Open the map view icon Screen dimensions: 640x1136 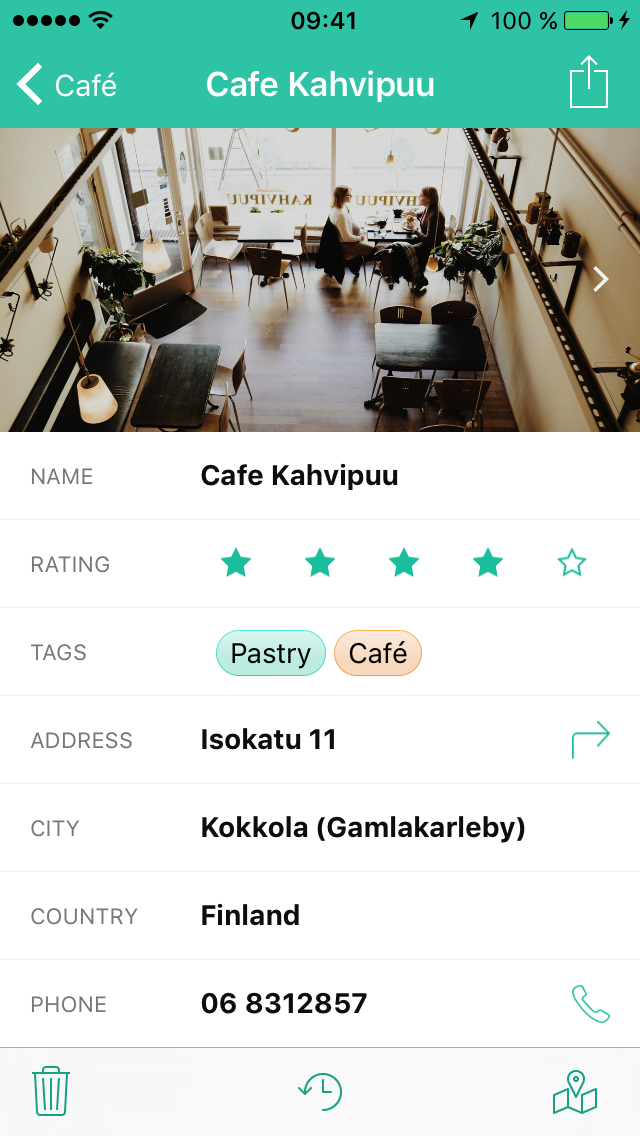point(575,1091)
